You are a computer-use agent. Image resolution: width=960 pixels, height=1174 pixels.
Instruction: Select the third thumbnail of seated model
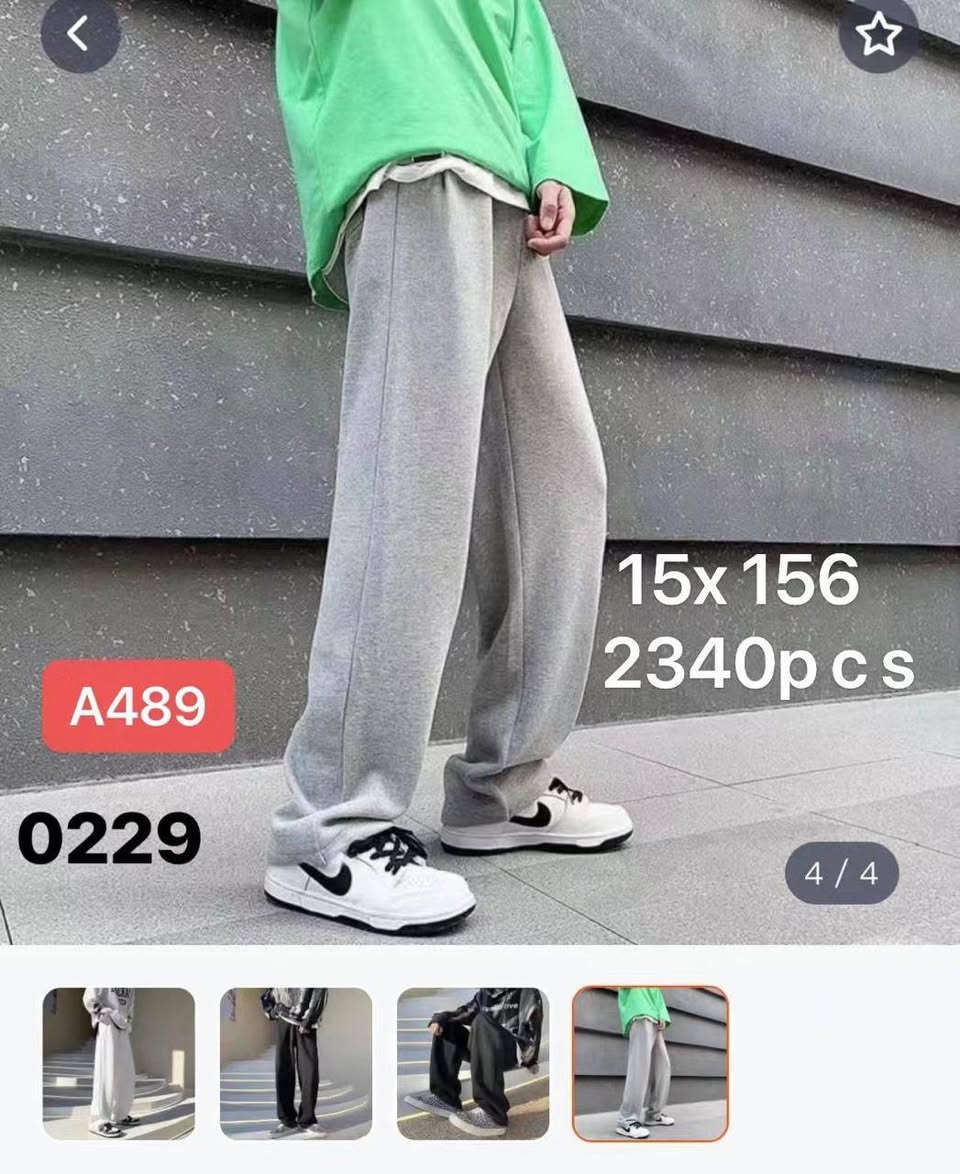473,1063
